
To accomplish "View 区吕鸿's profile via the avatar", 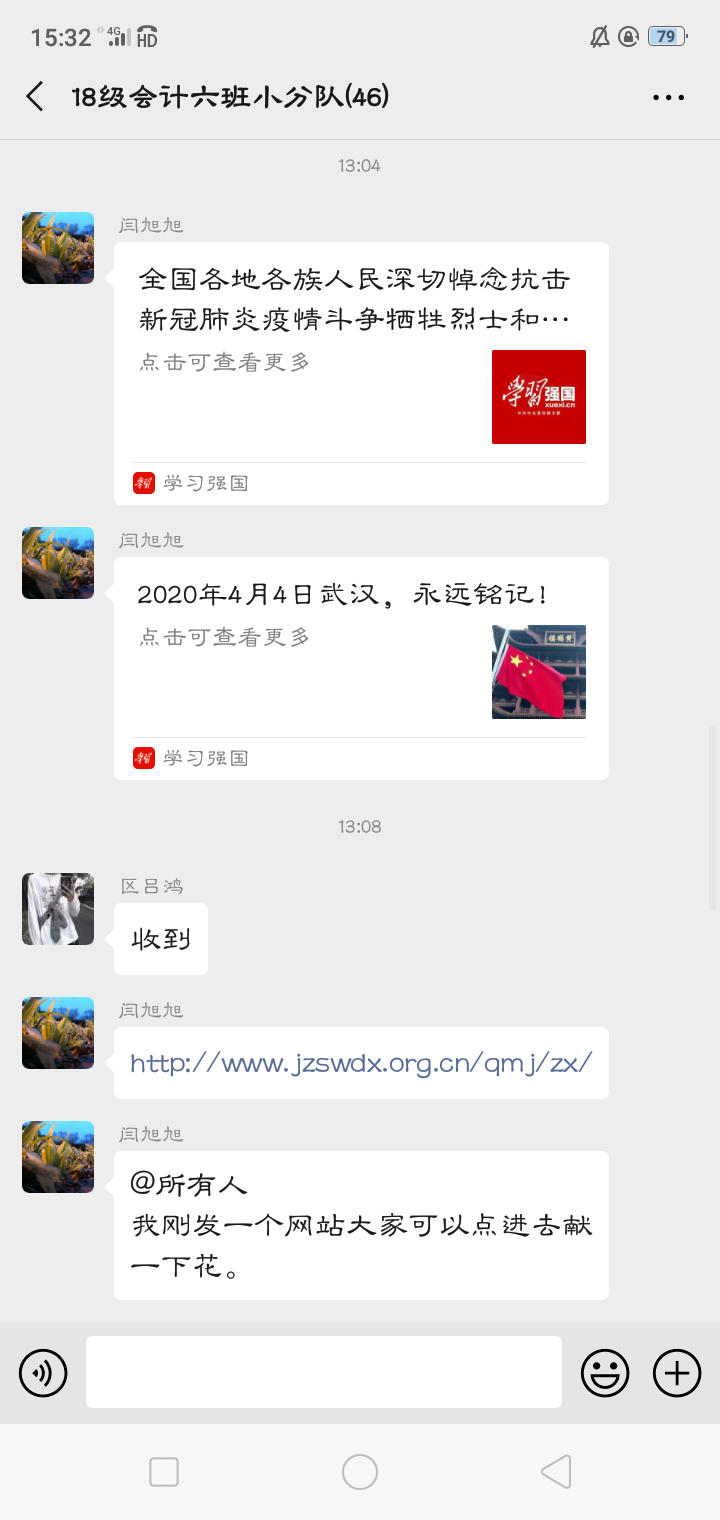I will point(58,909).
